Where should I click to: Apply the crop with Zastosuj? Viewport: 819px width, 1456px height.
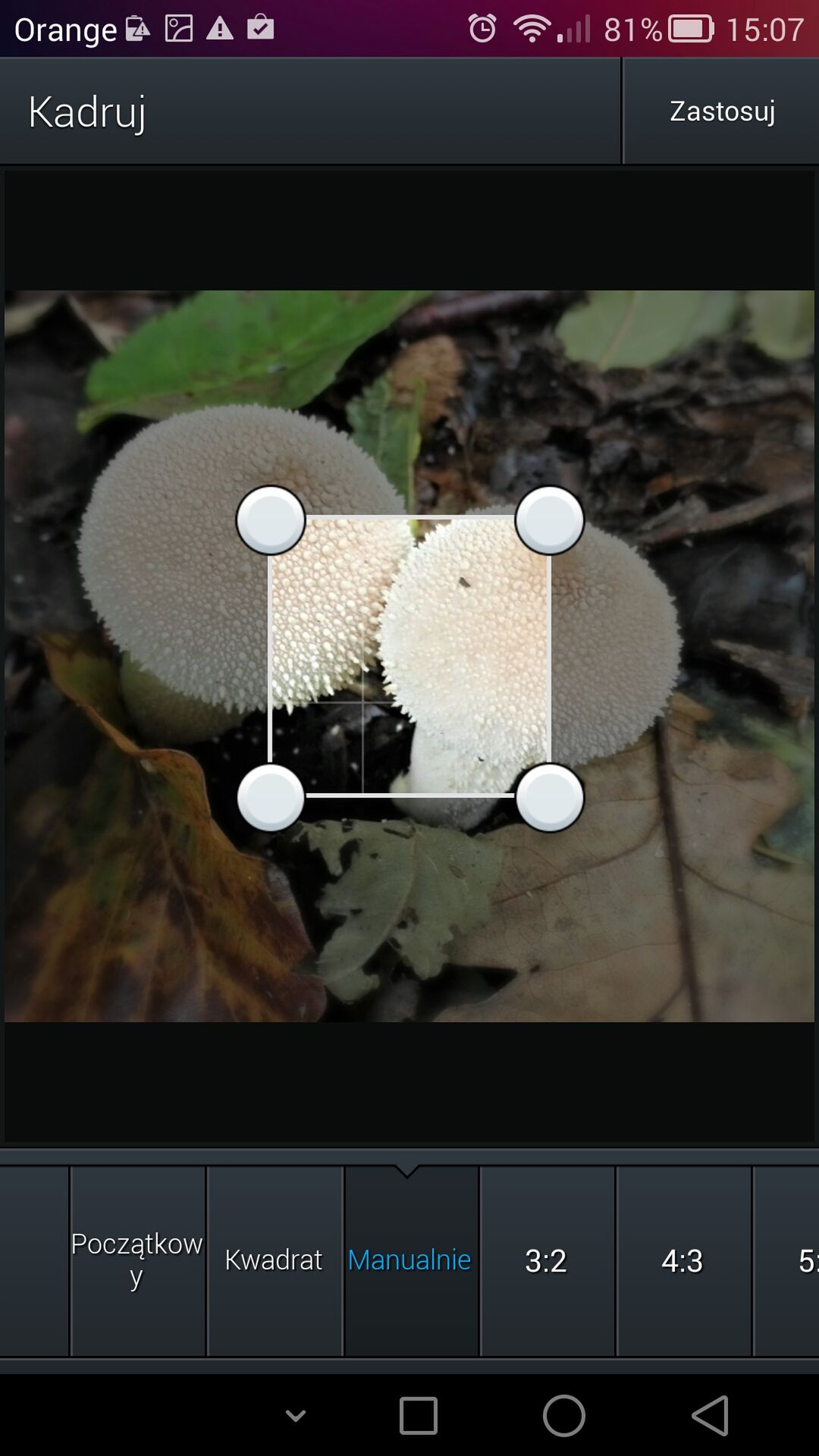pyautogui.click(x=722, y=111)
